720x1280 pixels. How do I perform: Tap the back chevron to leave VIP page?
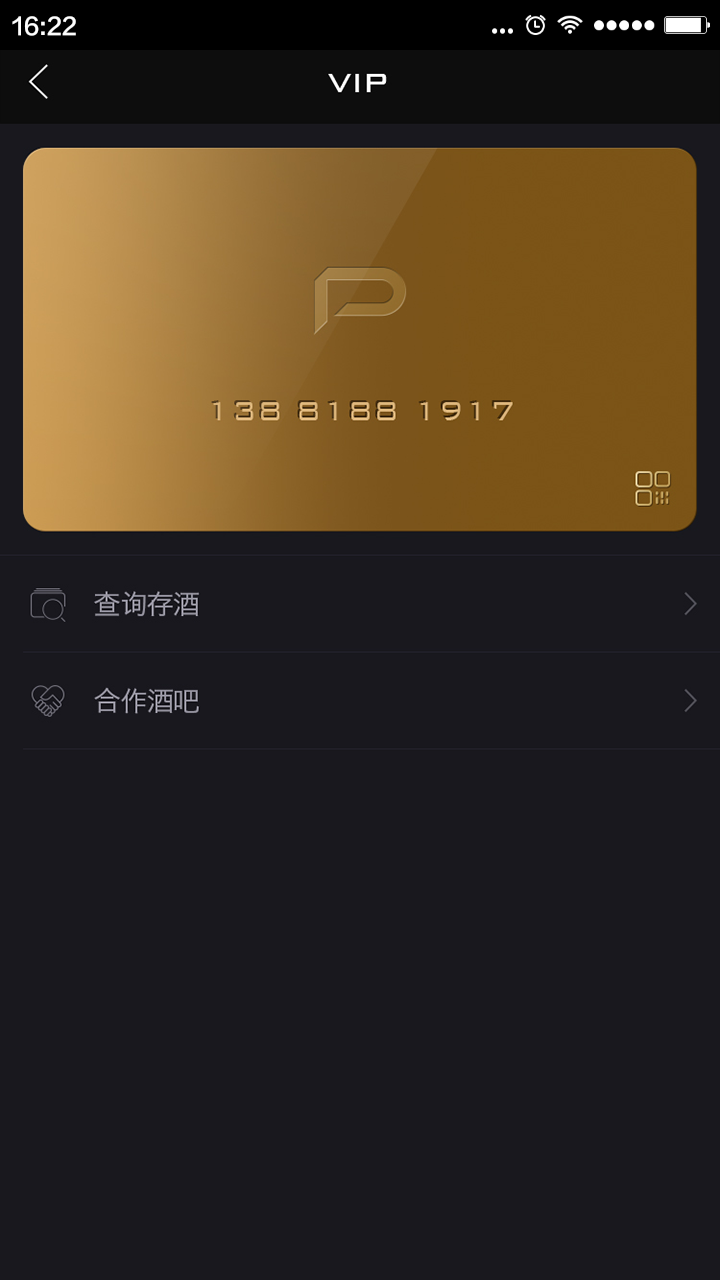pyautogui.click(x=38, y=84)
